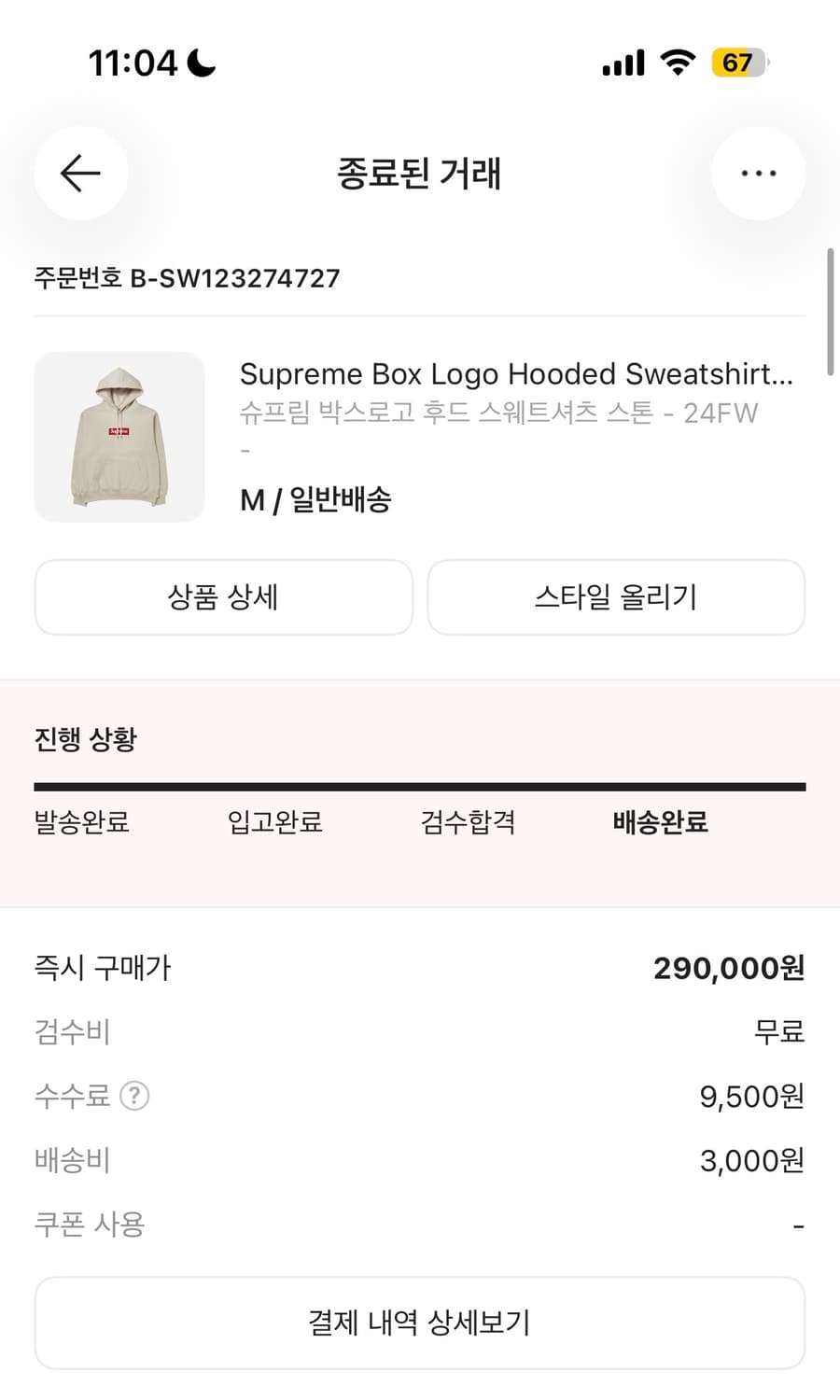The height and width of the screenshot is (1400, 840).
Task: Tap the 입고완료 progress label
Action: (272, 823)
